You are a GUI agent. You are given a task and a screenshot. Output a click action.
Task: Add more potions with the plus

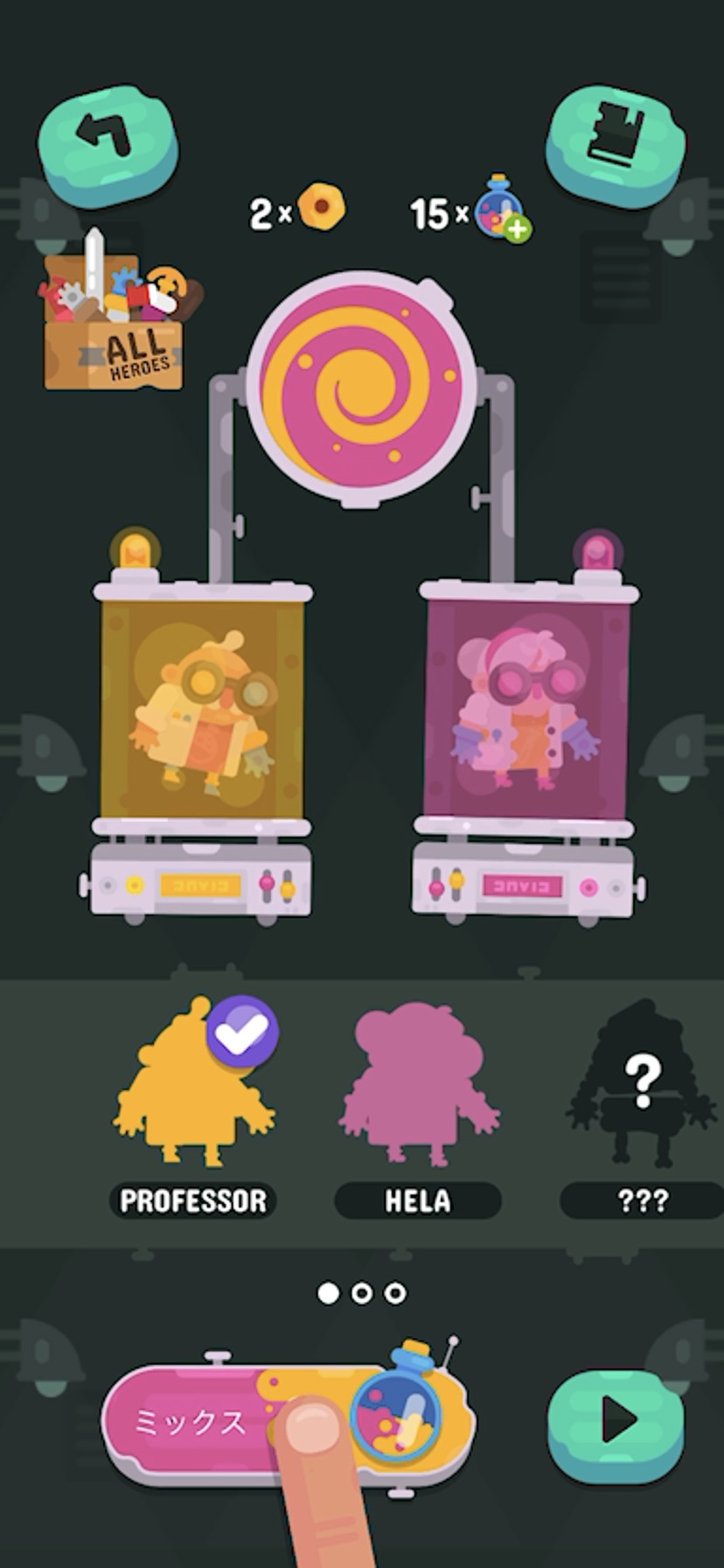[517, 230]
